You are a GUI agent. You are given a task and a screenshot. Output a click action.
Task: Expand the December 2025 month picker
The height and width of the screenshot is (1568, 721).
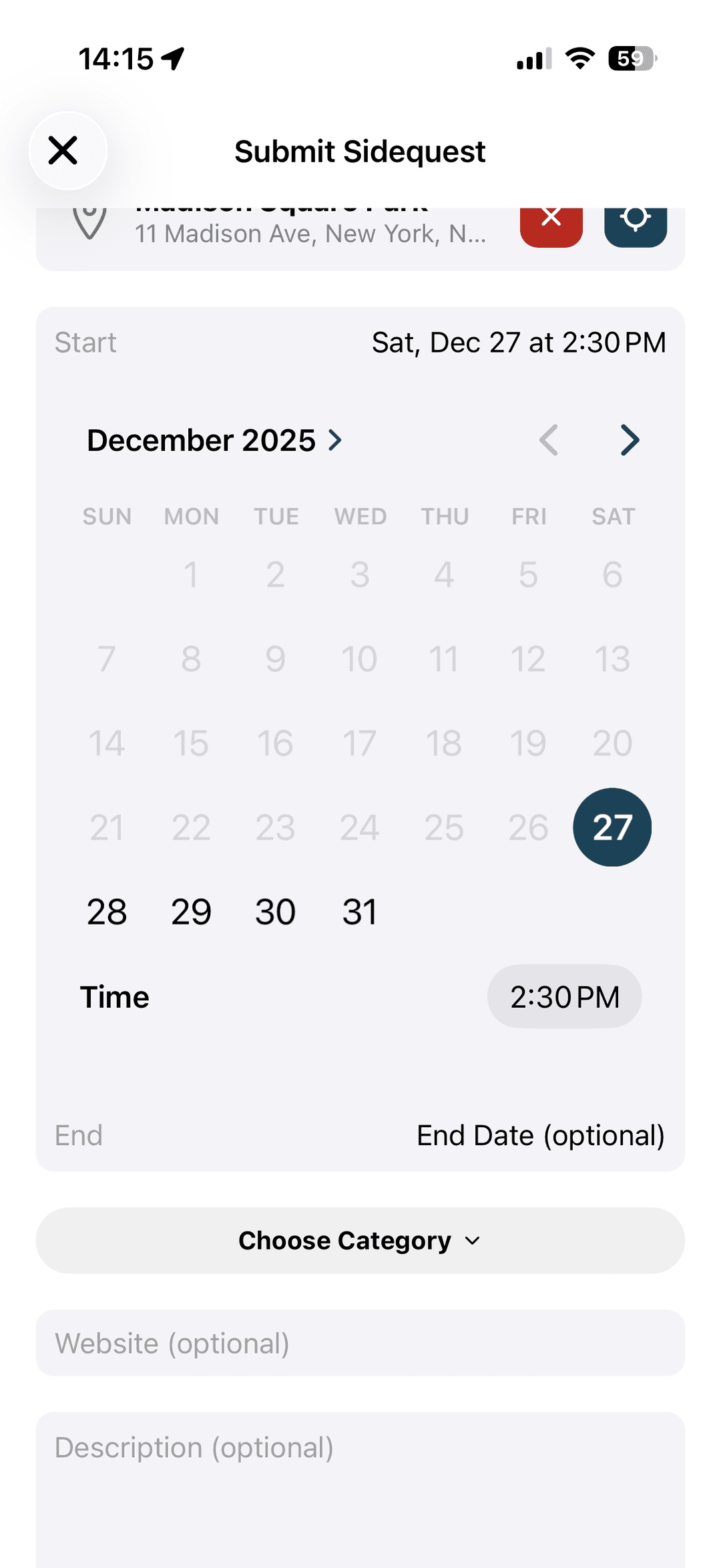coord(214,441)
